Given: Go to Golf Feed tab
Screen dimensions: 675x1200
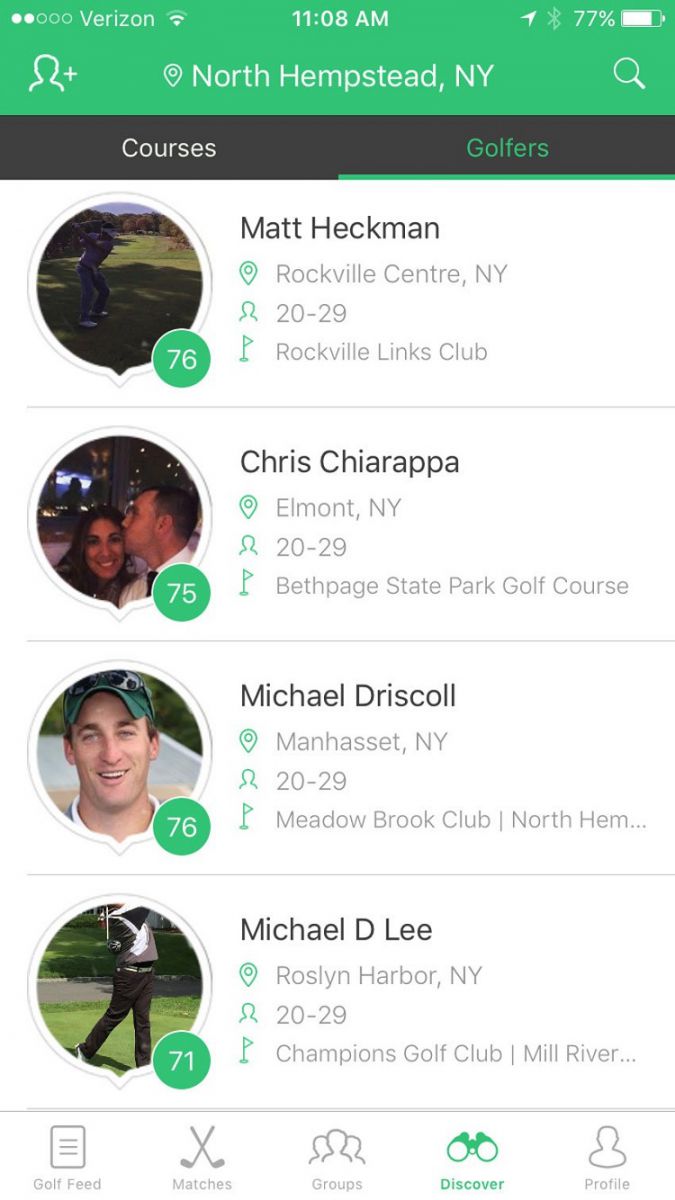Looking at the screenshot, I should (67, 1157).
